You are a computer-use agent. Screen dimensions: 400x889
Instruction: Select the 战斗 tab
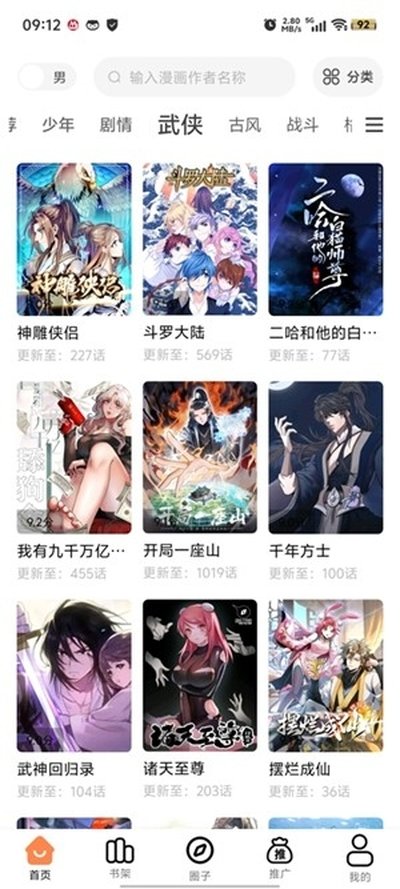coord(302,125)
